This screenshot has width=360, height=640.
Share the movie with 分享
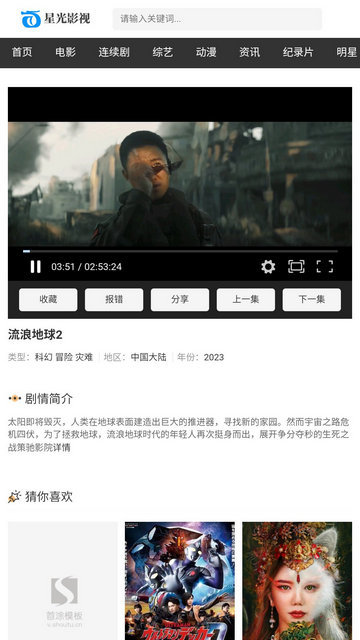(180, 300)
